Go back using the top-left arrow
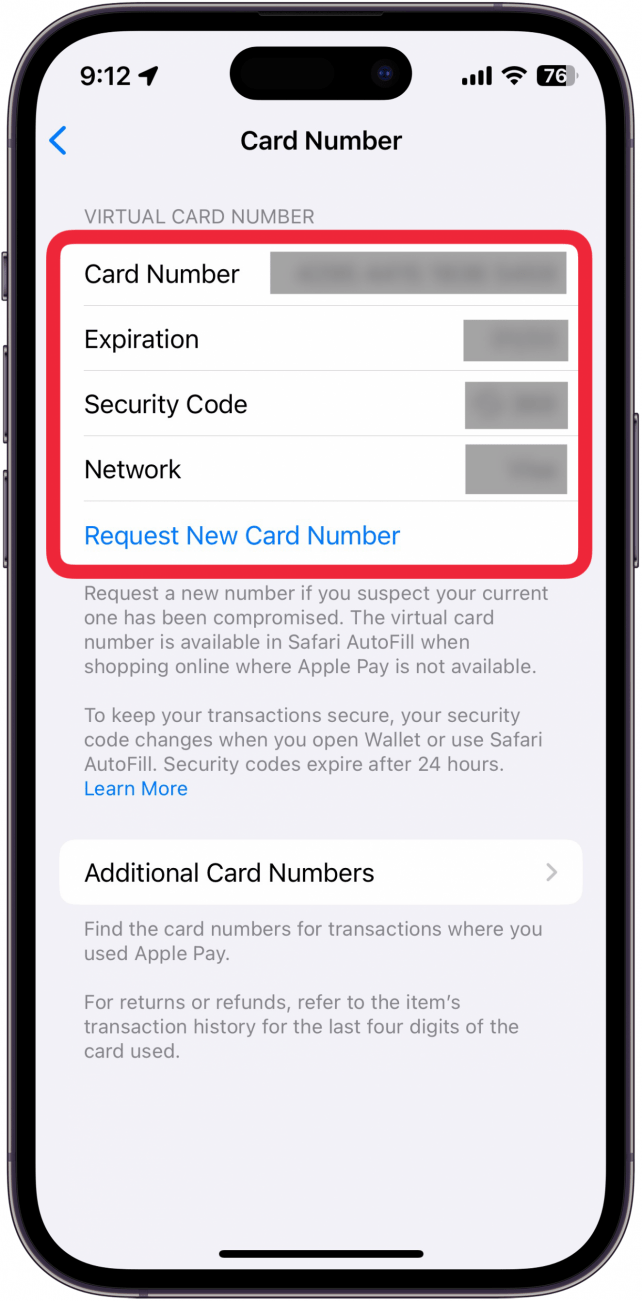642x1301 pixels. [58, 141]
